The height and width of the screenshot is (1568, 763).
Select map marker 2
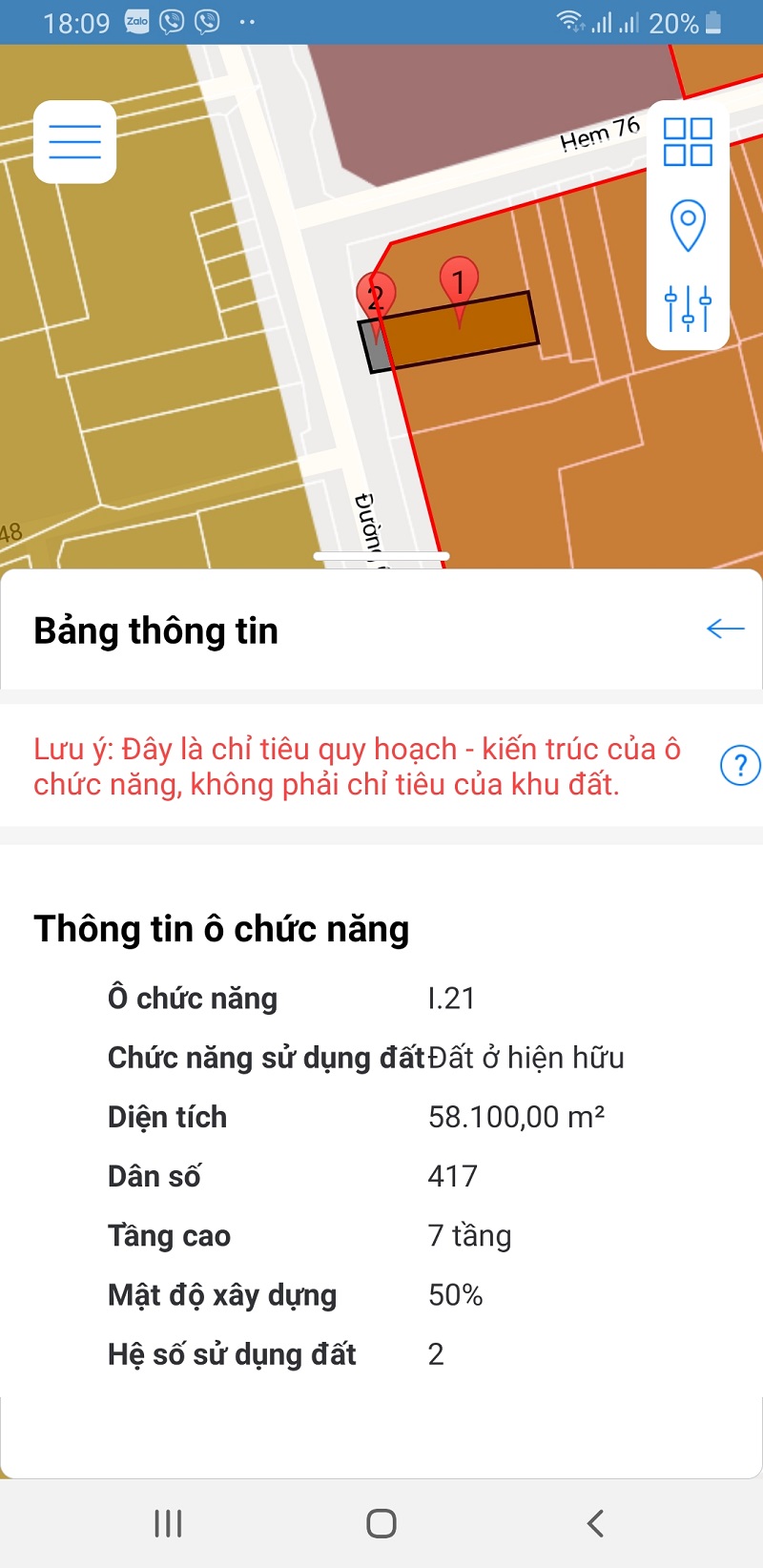click(x=375, y=299)
